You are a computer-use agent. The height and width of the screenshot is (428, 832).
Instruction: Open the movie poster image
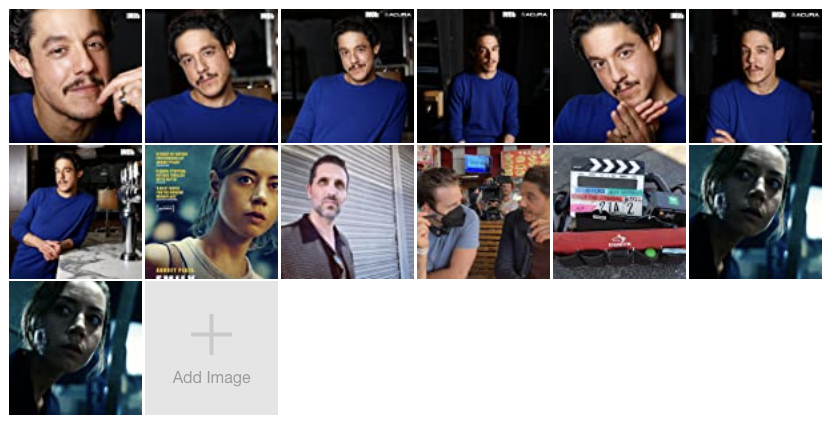[211, 212]
